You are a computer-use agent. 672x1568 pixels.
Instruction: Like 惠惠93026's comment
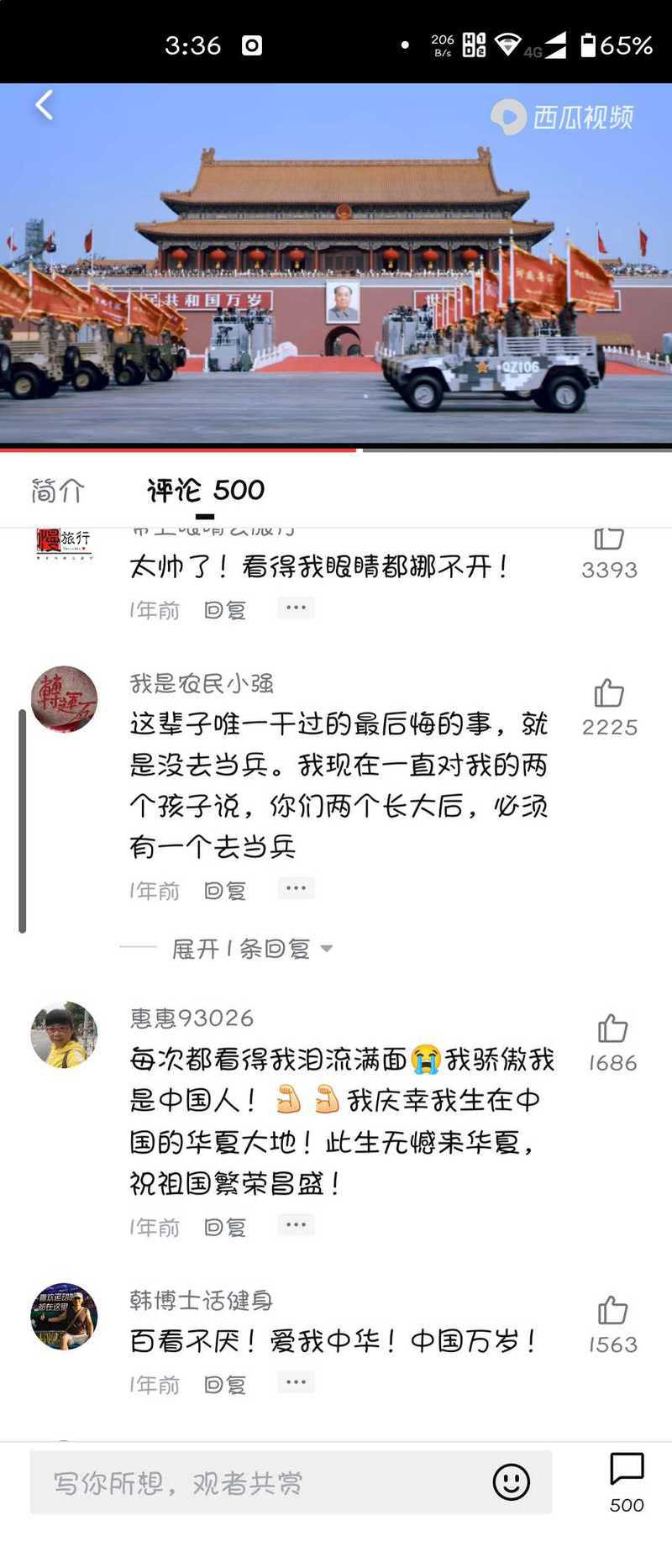[612, 1029]
